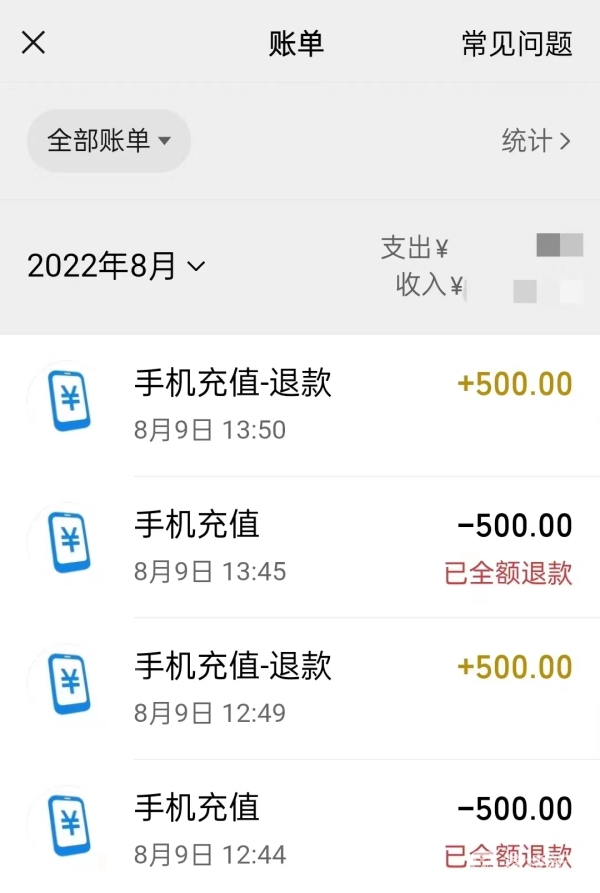The image size is (600, 893).
Task: Open 统计 statistics view
Action: [536, 141]
